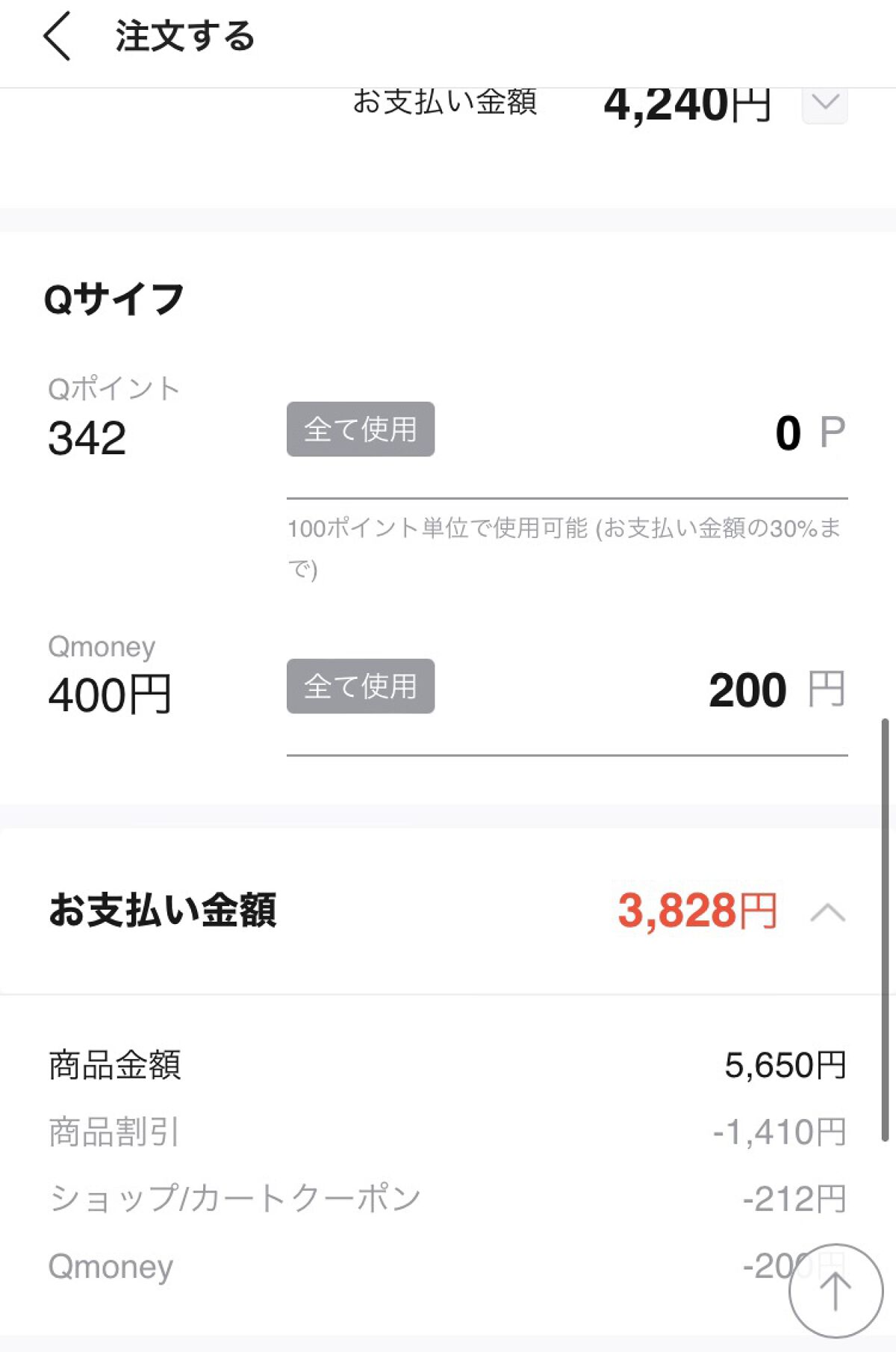Go back from the 注文する page

coord(57,37)
